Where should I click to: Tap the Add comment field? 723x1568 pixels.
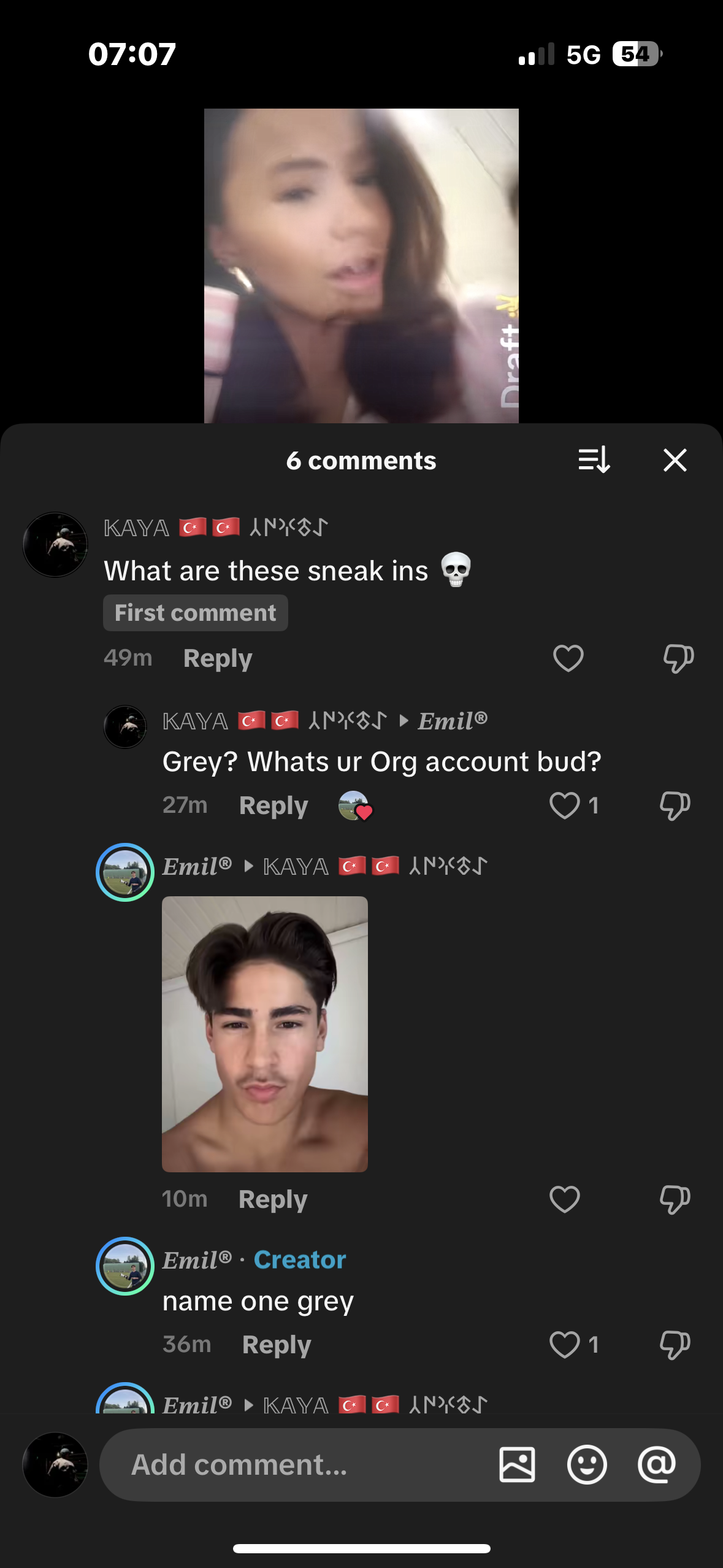click(294, 1465)
